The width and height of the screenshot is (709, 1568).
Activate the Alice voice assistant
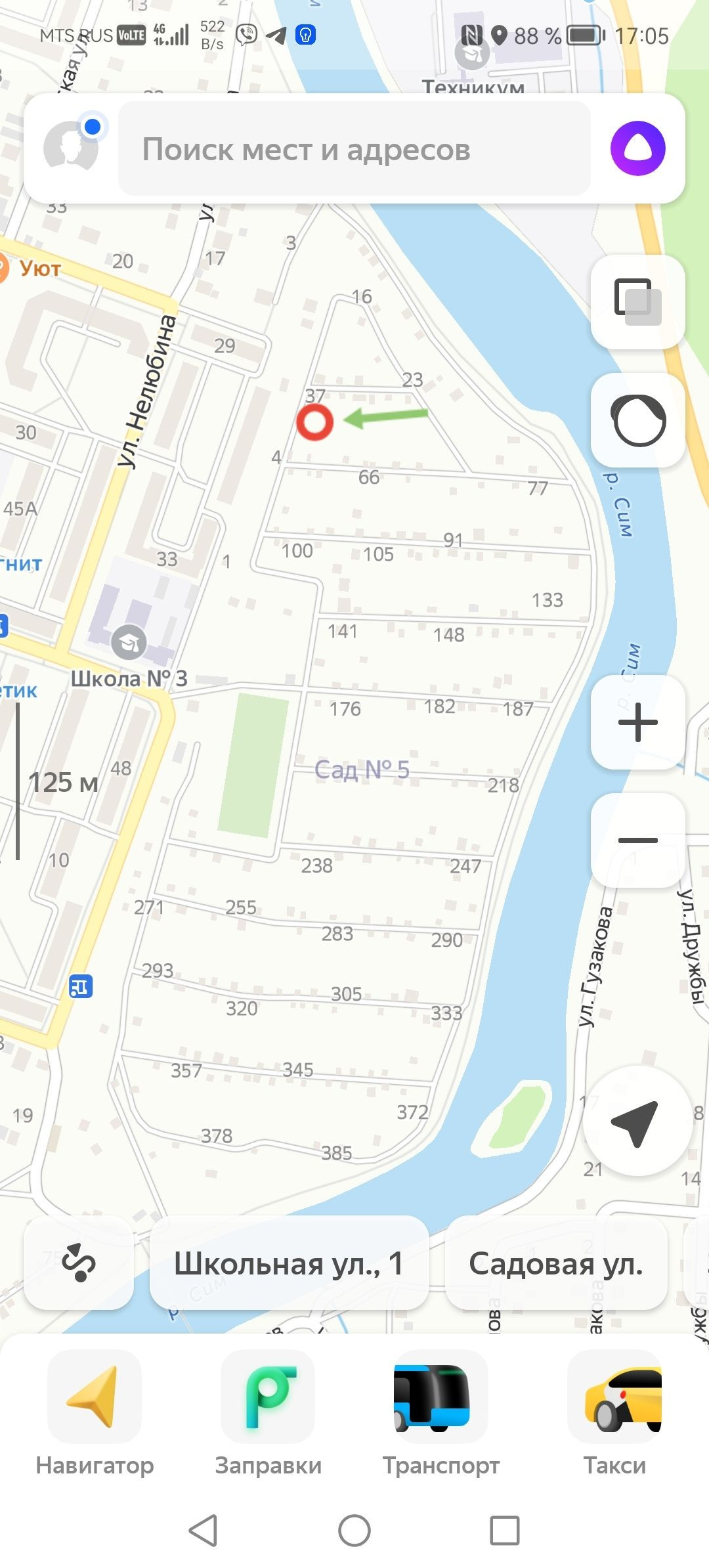click(x=637, y=148)
